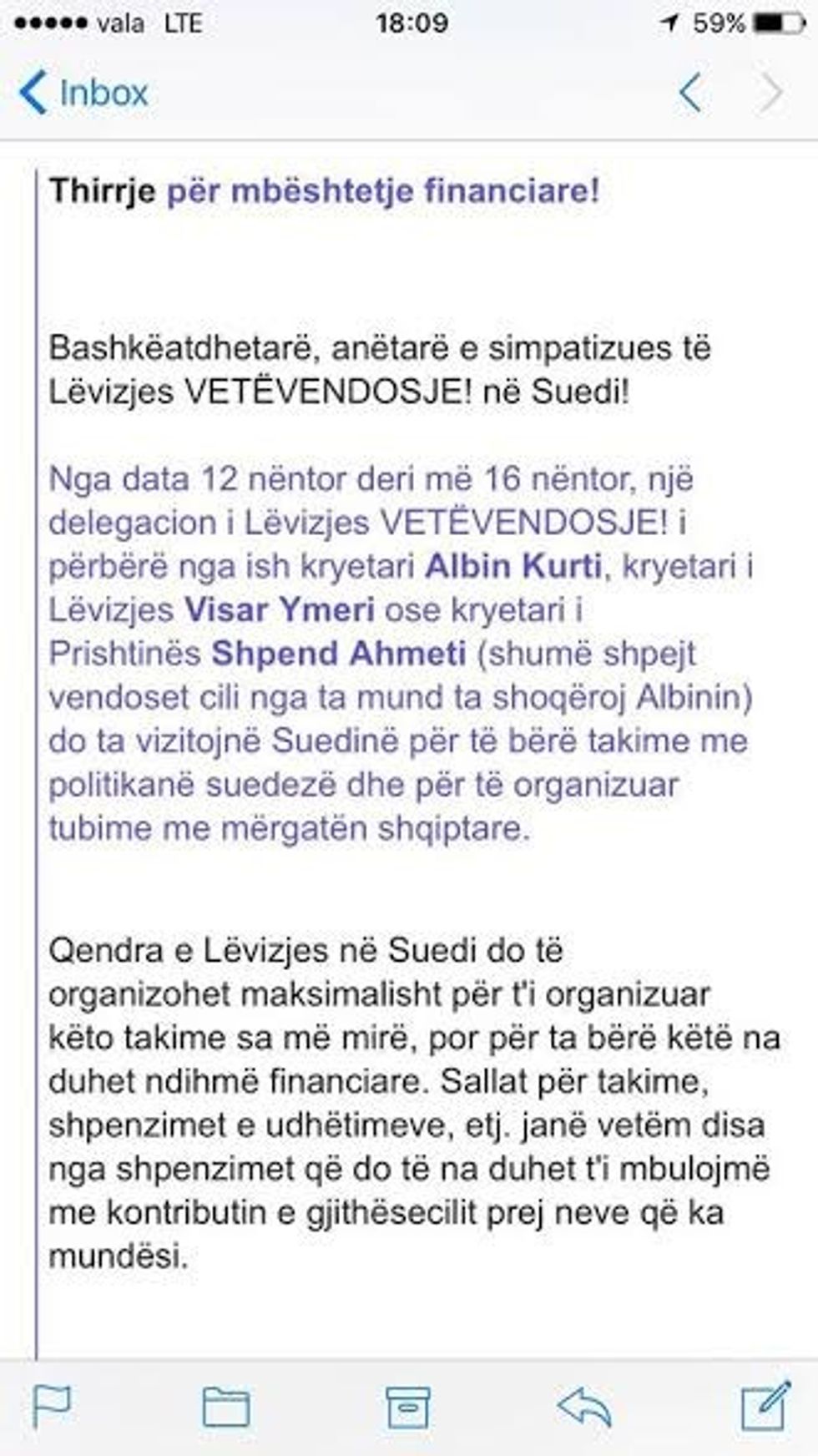Image resolution: width=818 pixels, height=1456 pixels.
Task: Archive this email
Action: point(408,1408)
